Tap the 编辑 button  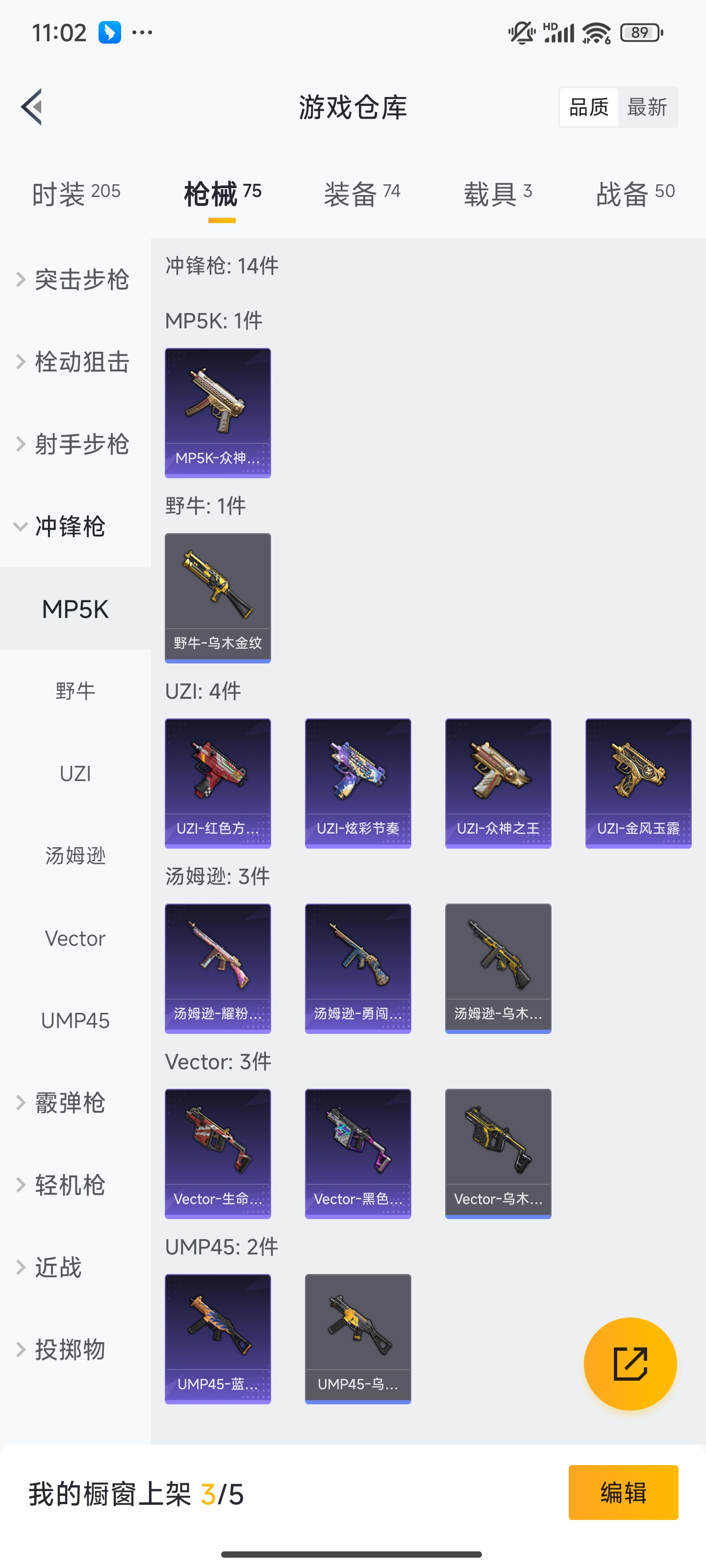coord(623,1493)
